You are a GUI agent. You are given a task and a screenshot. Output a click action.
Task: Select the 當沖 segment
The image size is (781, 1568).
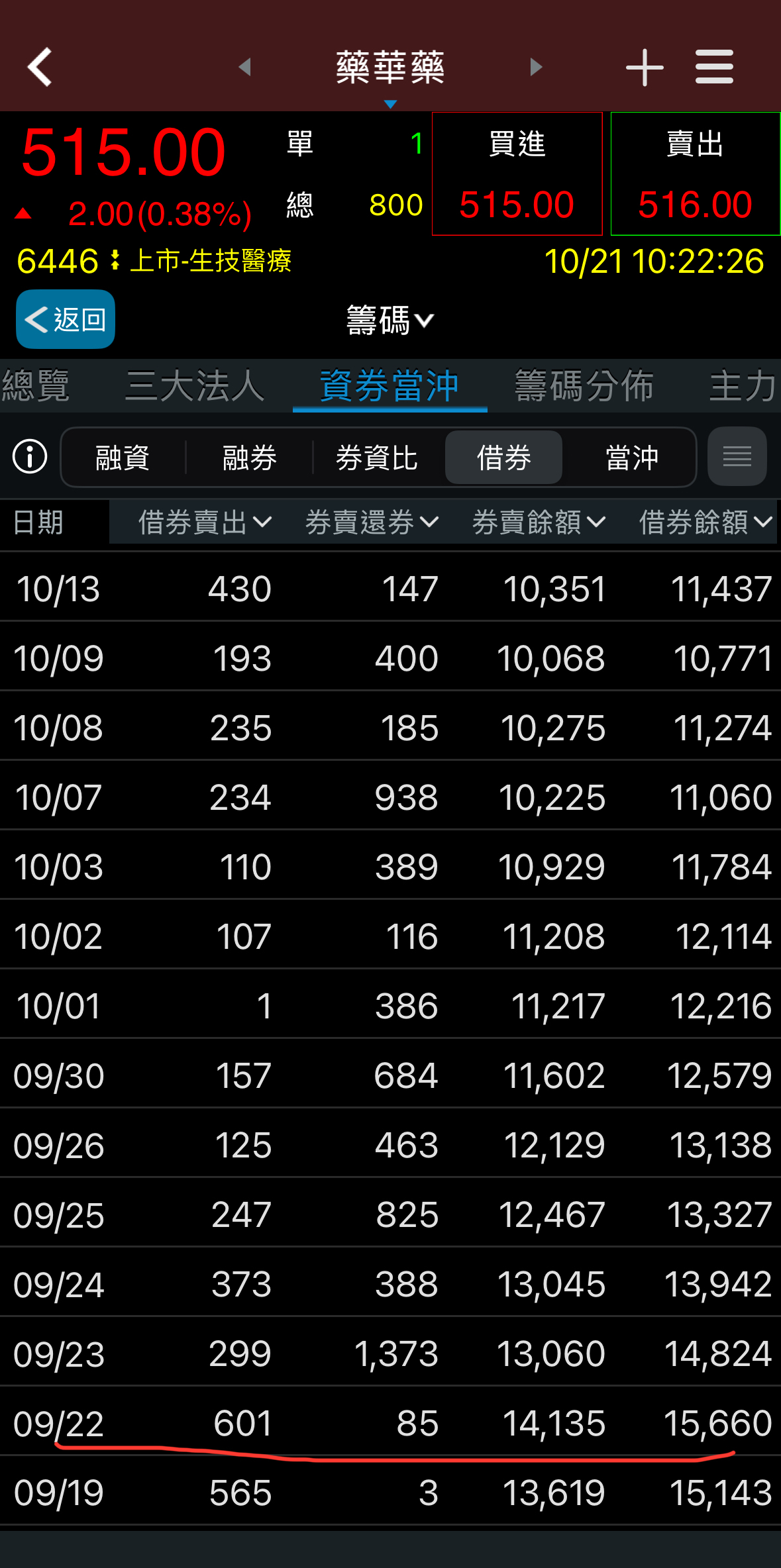[631, 458]
